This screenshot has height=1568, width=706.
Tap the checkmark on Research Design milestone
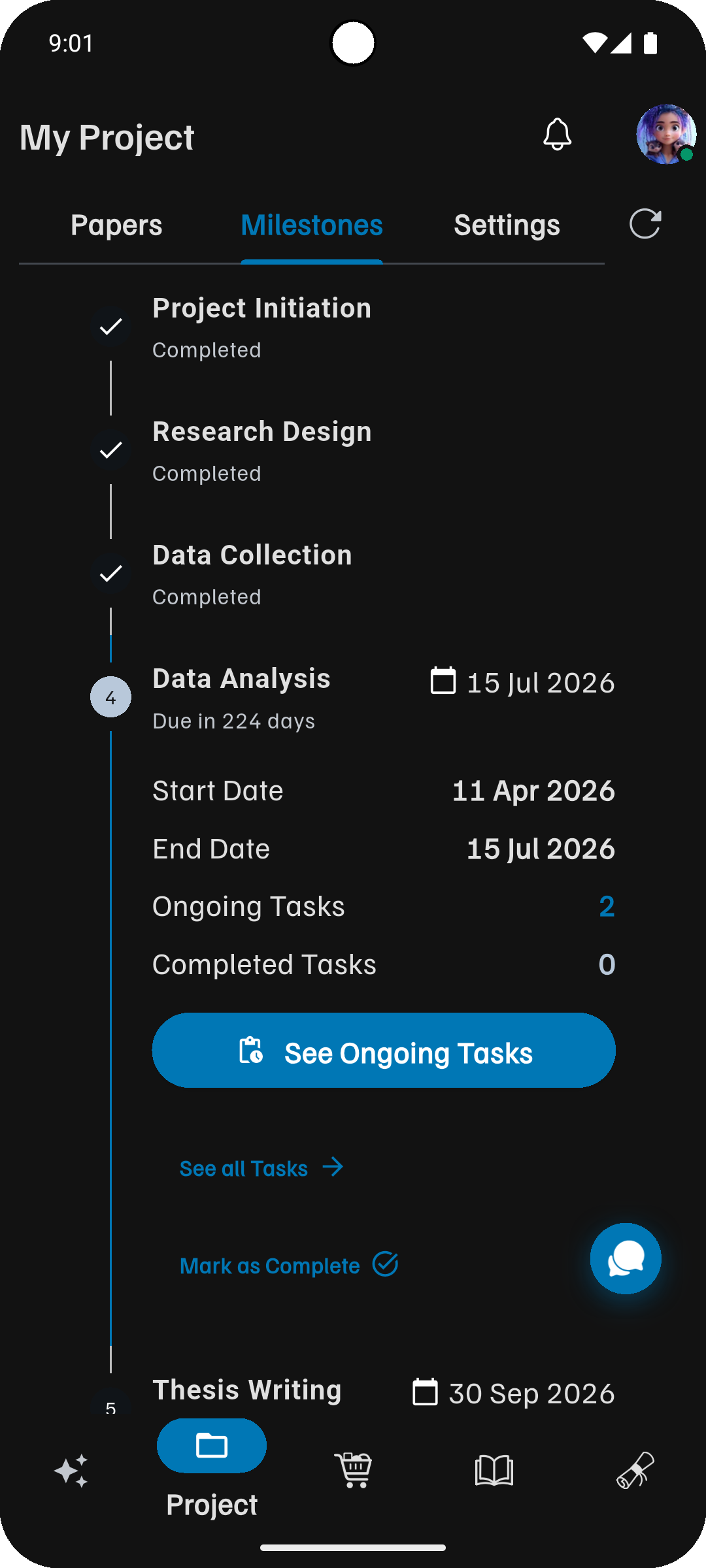coord(110,449)
